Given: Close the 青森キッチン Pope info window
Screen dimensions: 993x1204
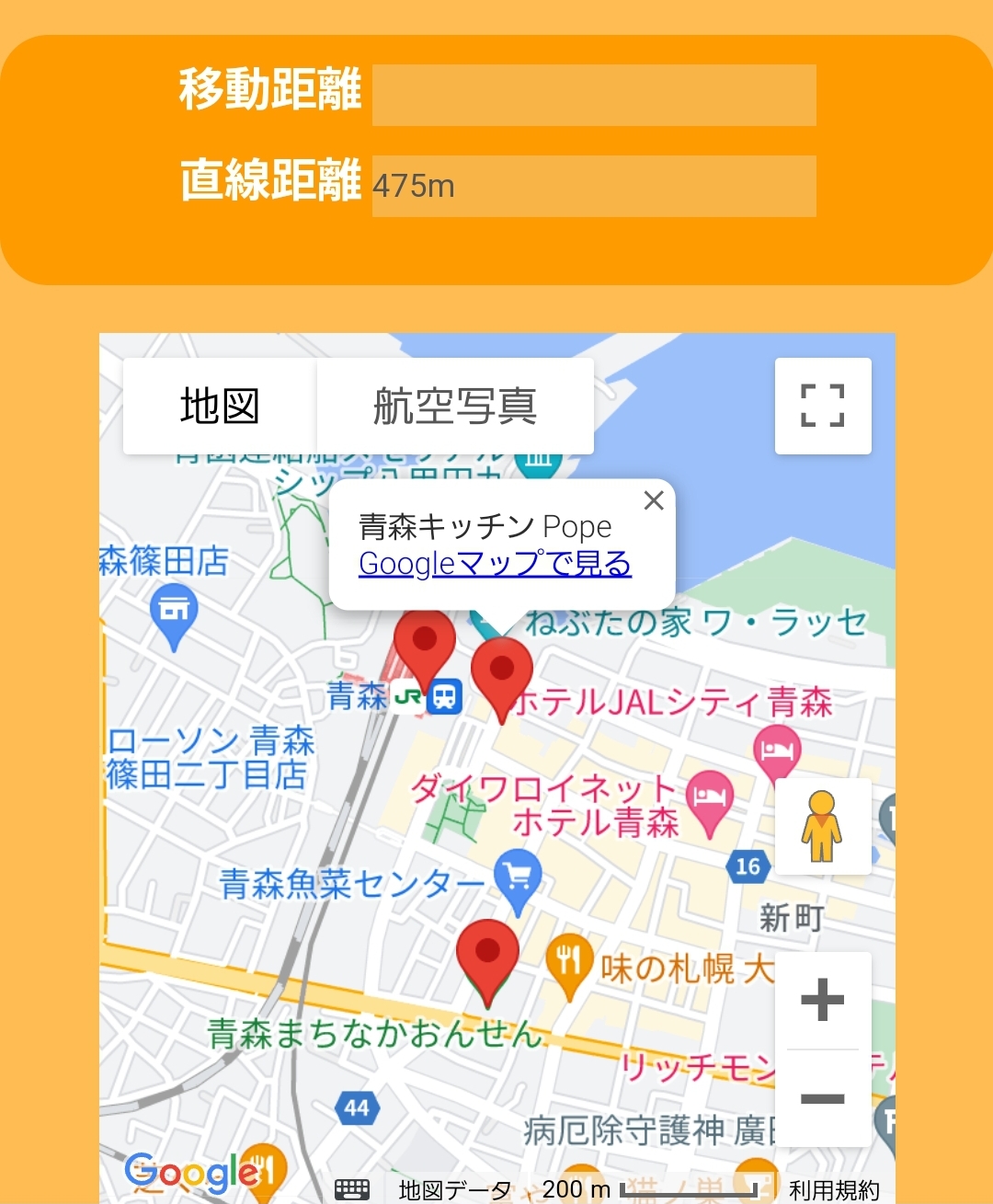Looking at the screenshot, I should click(x=654, y=500).
